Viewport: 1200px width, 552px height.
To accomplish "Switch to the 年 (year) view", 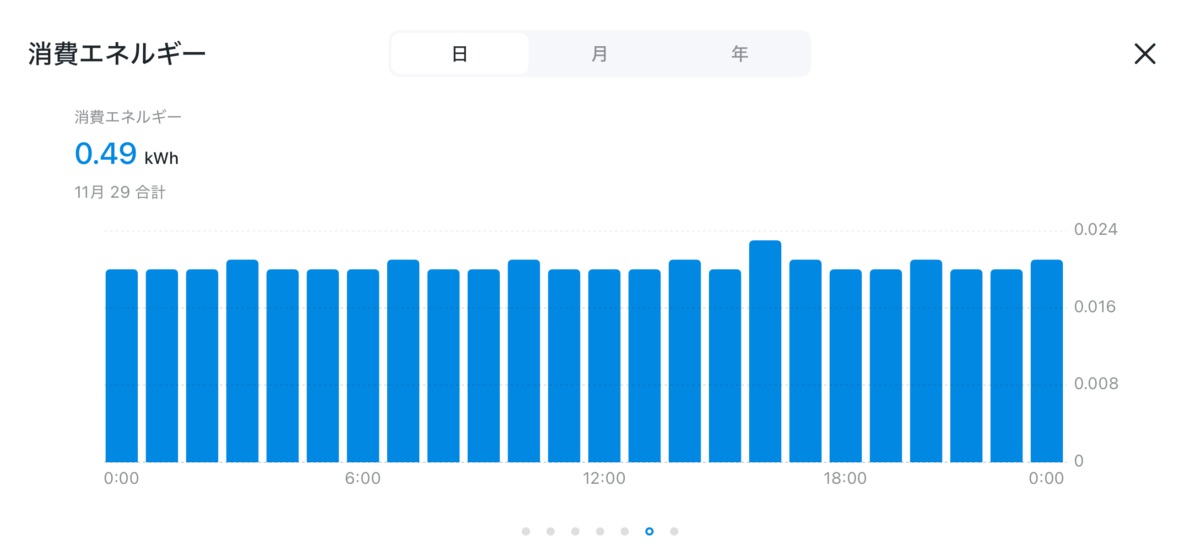I will click(x=739, y=54).
